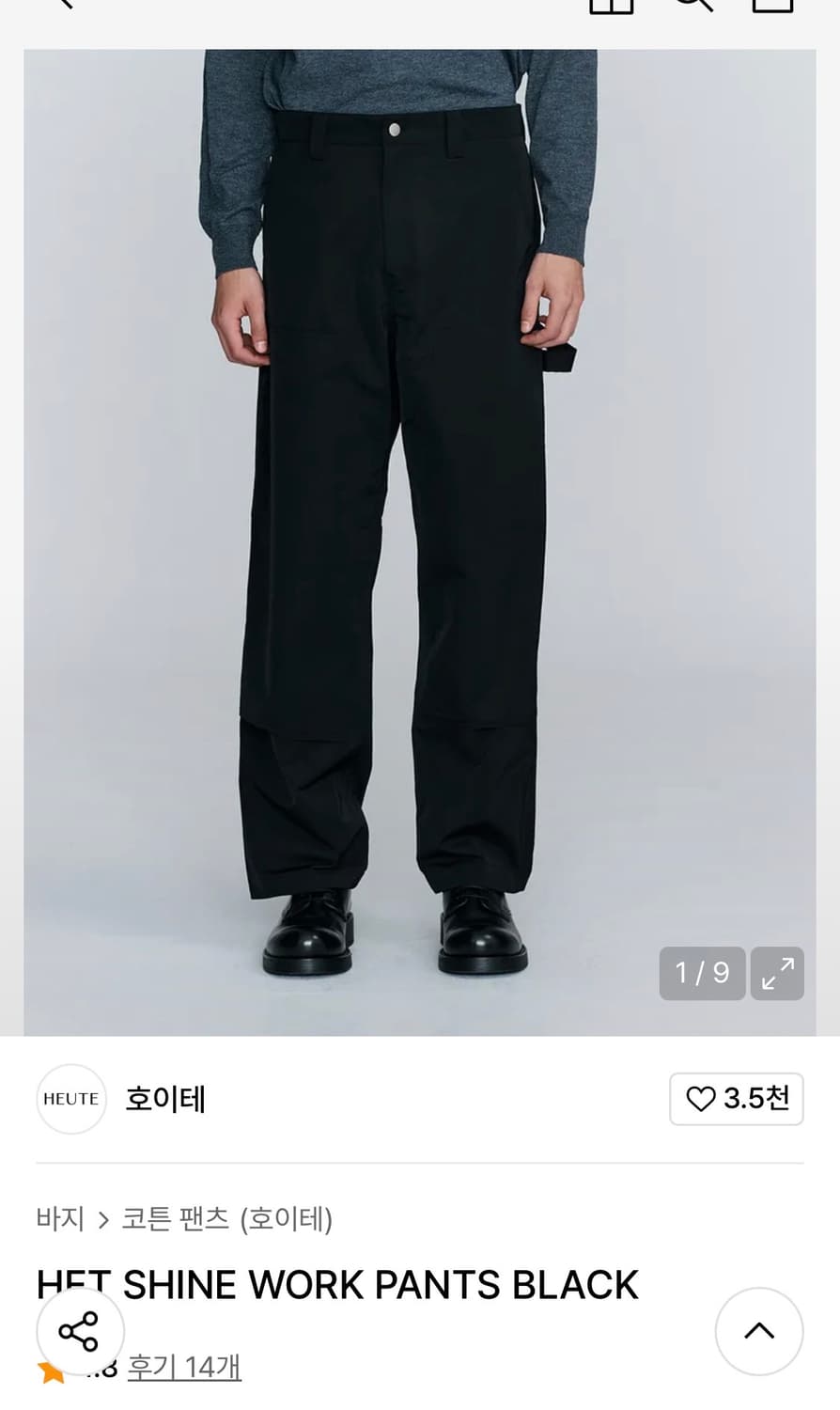Viewport: 840px width, 1410px height.
Task: Toggle the heart to like the product
Action: (700, 1098)
